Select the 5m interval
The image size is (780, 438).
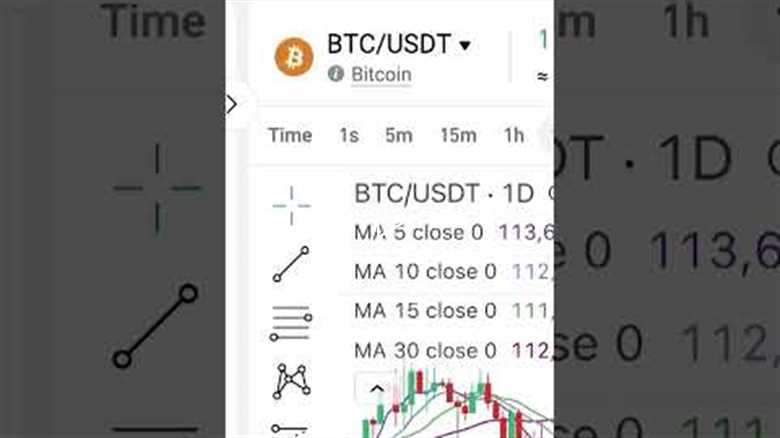pos(399,135)
